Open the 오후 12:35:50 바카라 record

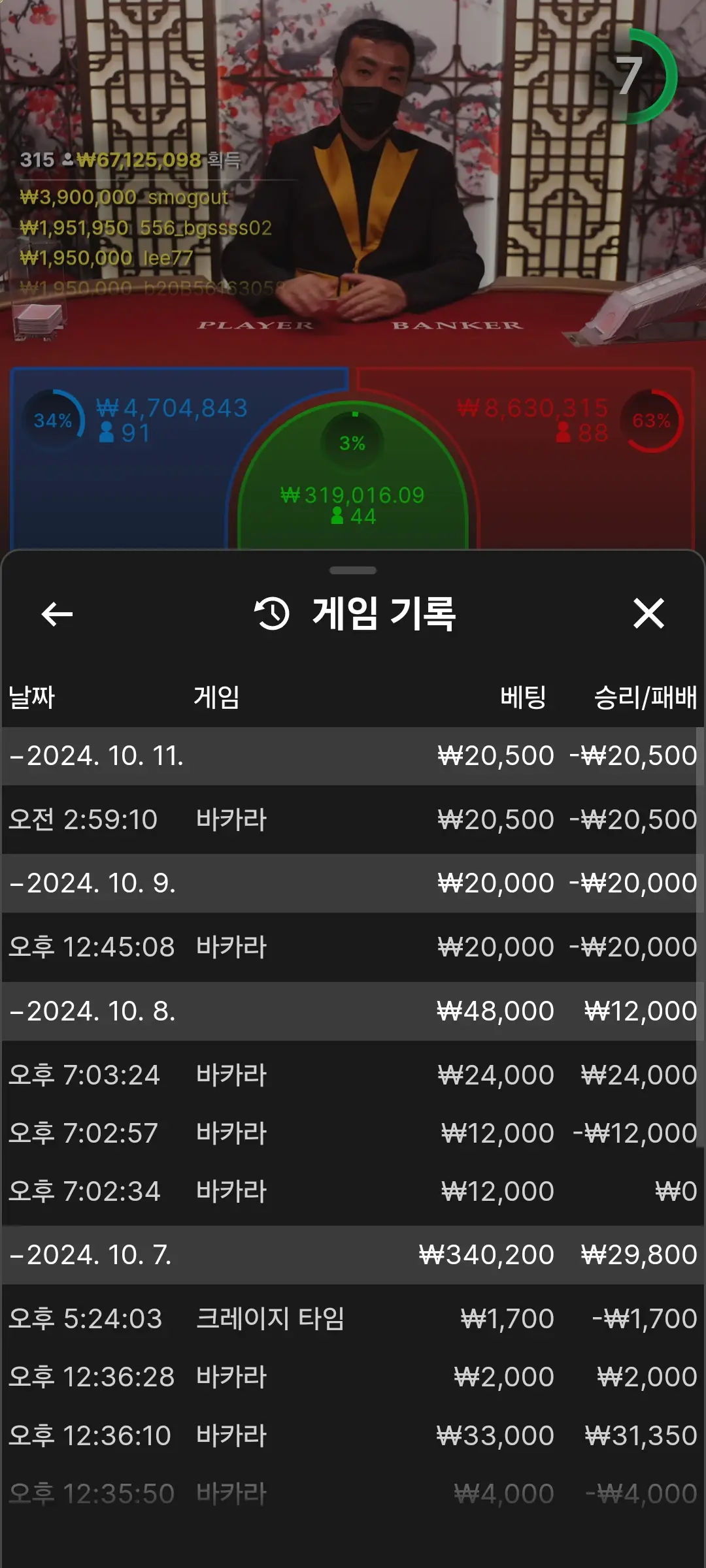350,1494
